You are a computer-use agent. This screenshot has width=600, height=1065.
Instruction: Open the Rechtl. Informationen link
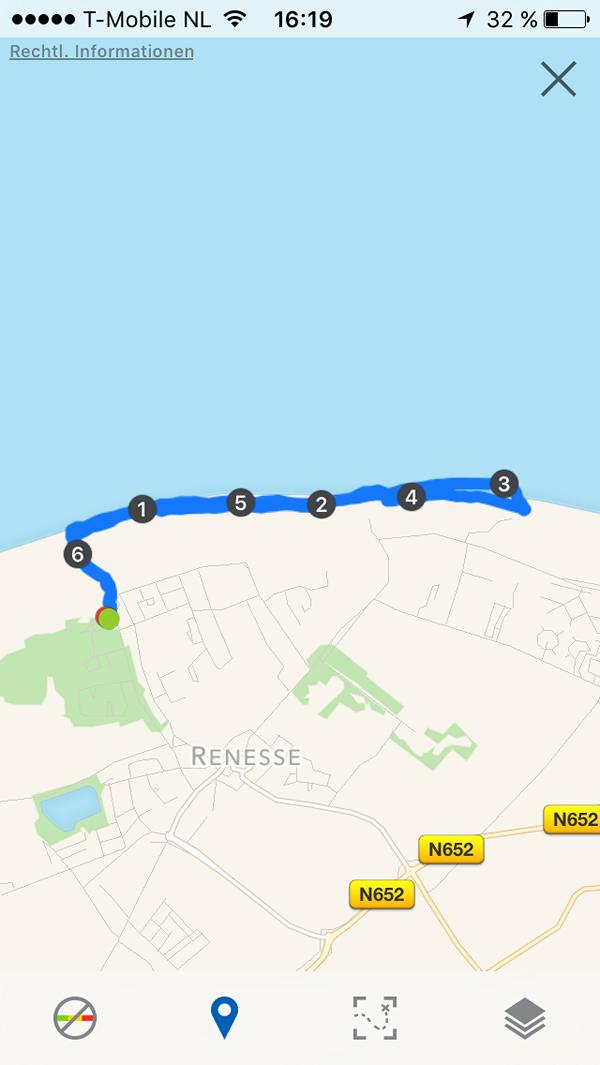pos(101,51)
